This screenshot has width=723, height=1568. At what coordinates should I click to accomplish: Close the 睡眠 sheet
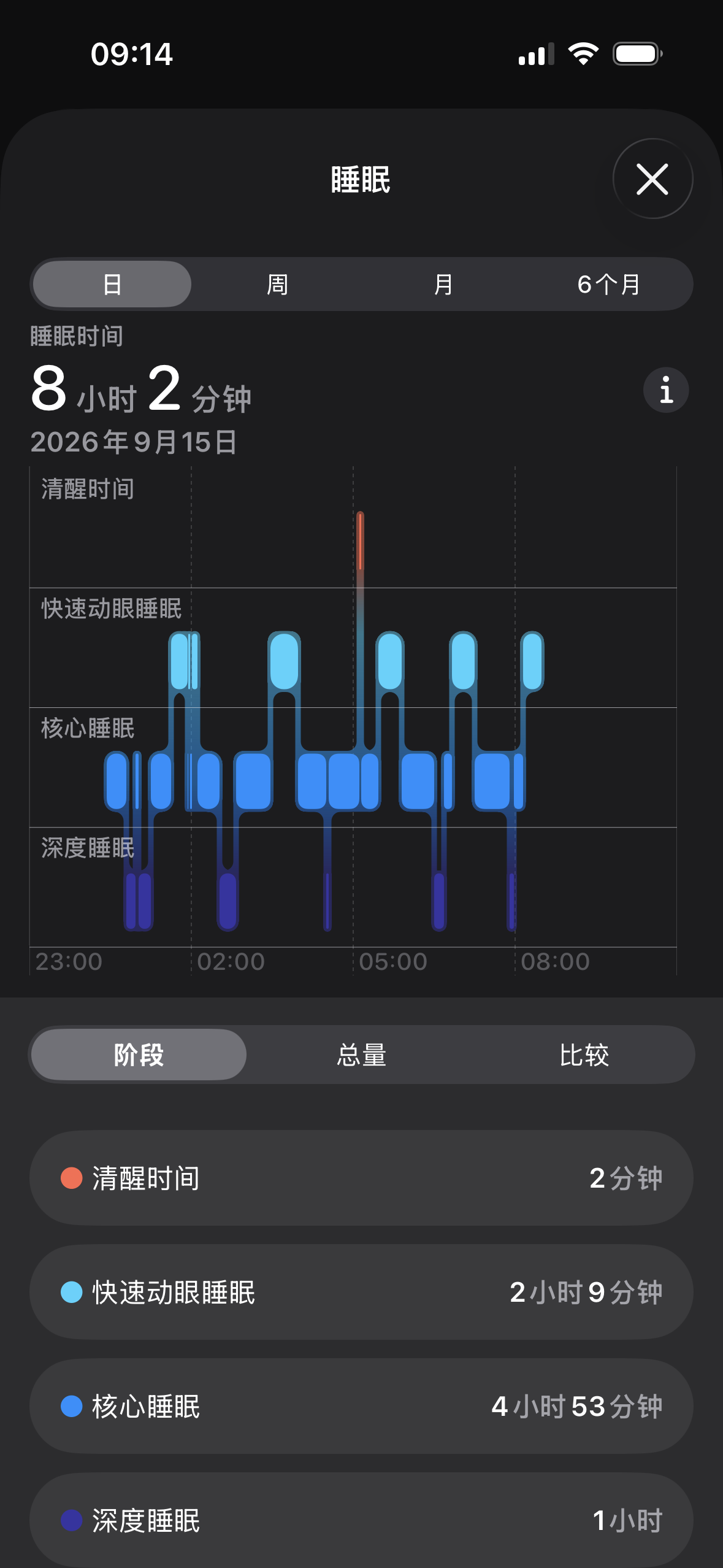pyautogui.click(x=652, y=179)
